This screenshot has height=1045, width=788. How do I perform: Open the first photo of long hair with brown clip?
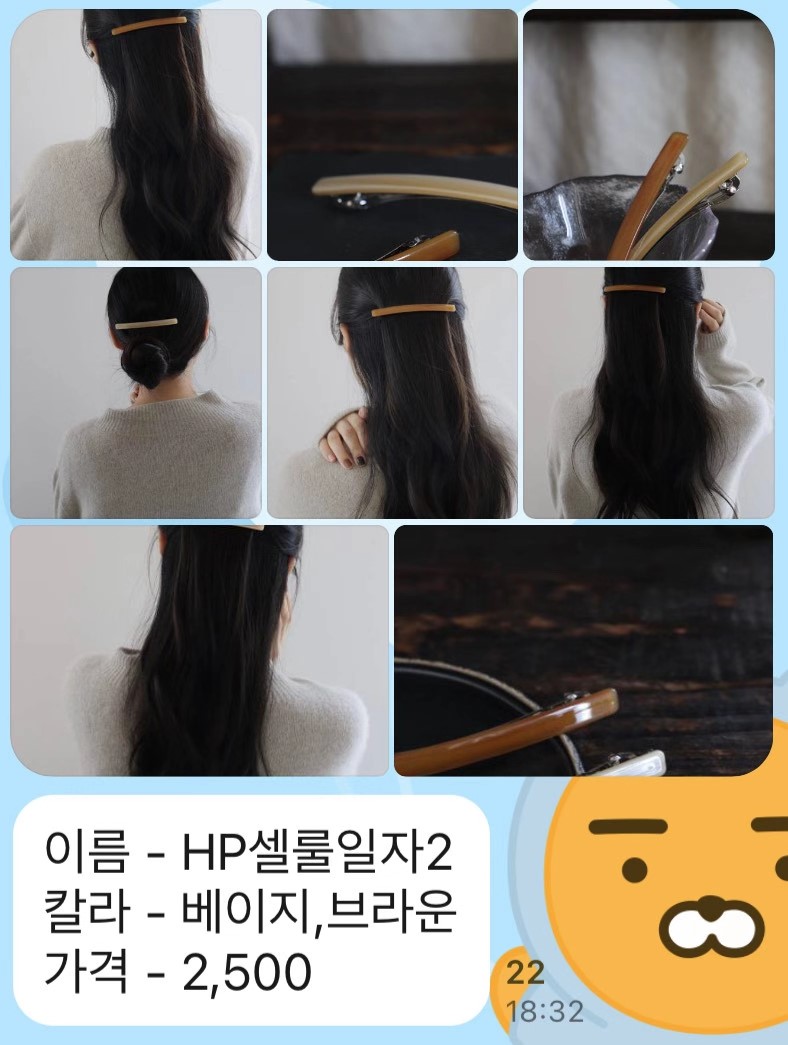135,135
